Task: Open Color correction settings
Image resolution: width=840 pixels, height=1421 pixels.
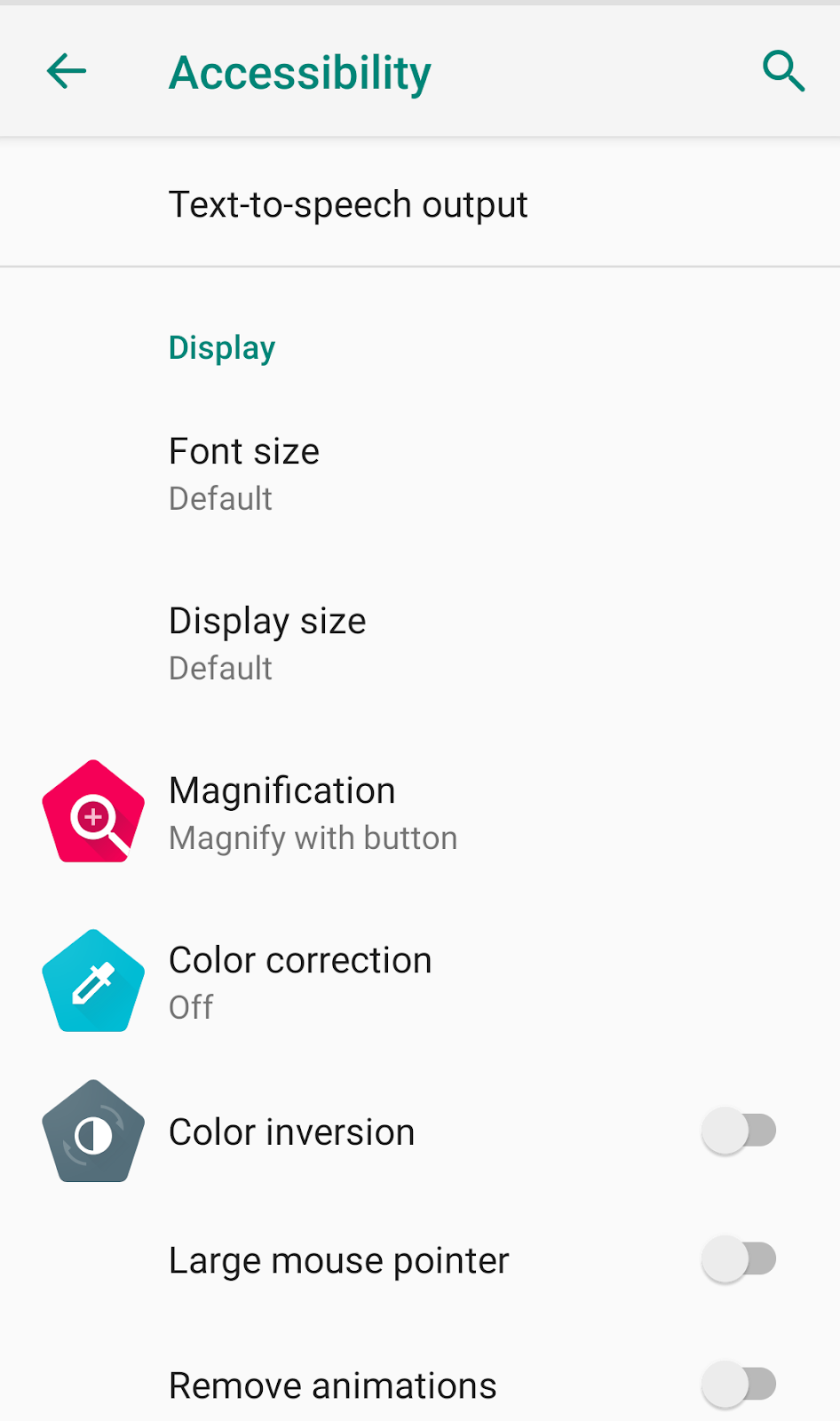Action: (299, 982)
